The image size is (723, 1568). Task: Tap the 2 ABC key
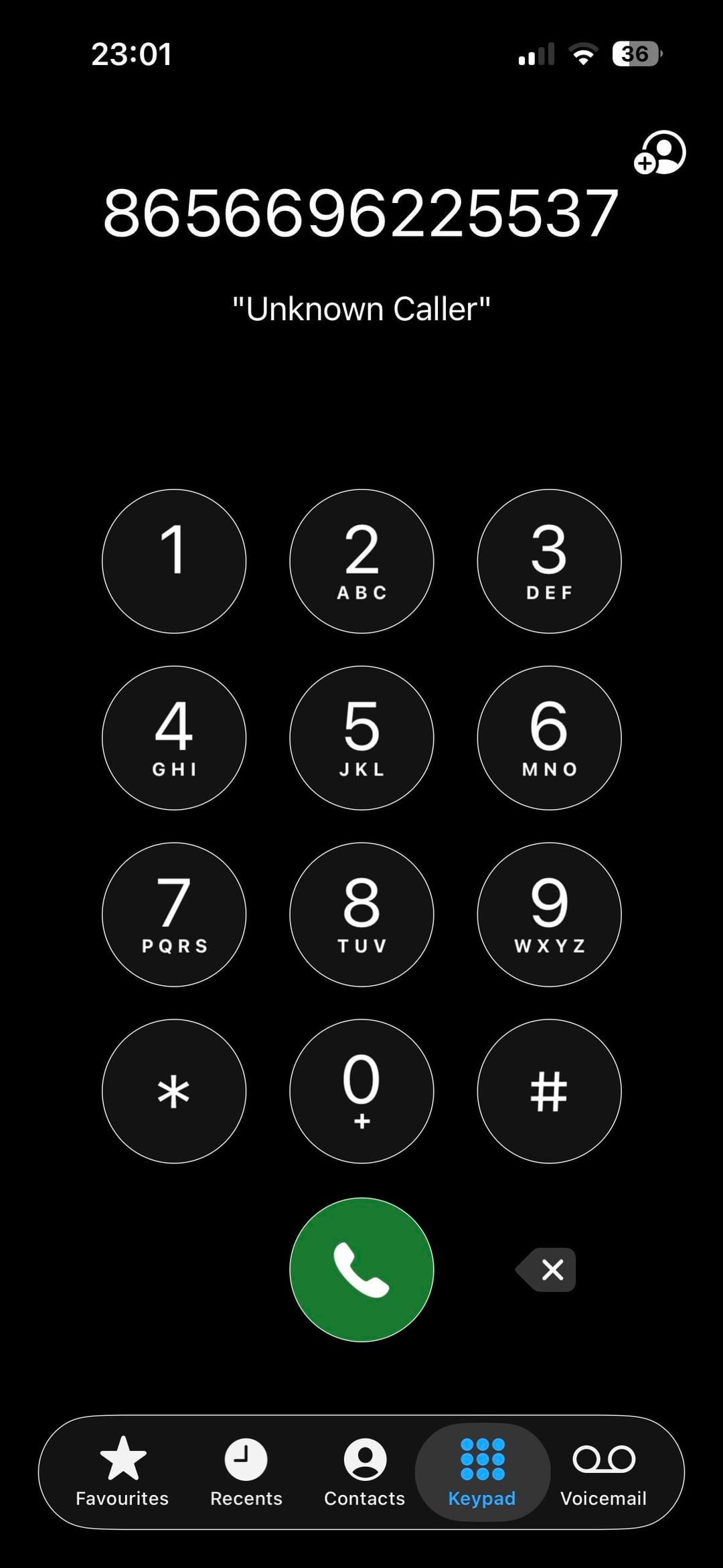361,561
